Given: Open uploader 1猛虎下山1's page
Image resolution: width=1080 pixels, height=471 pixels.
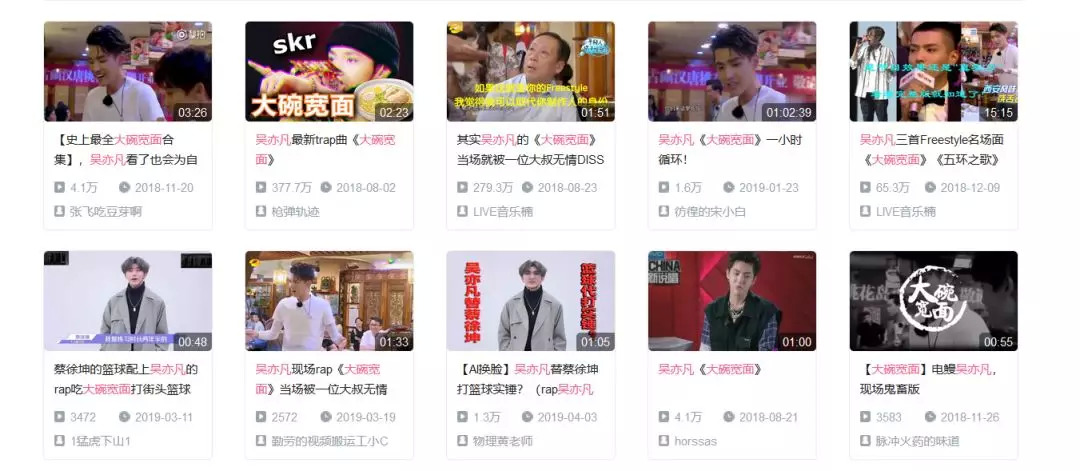Looking at the screenshot, I should (x=100, y=441).
